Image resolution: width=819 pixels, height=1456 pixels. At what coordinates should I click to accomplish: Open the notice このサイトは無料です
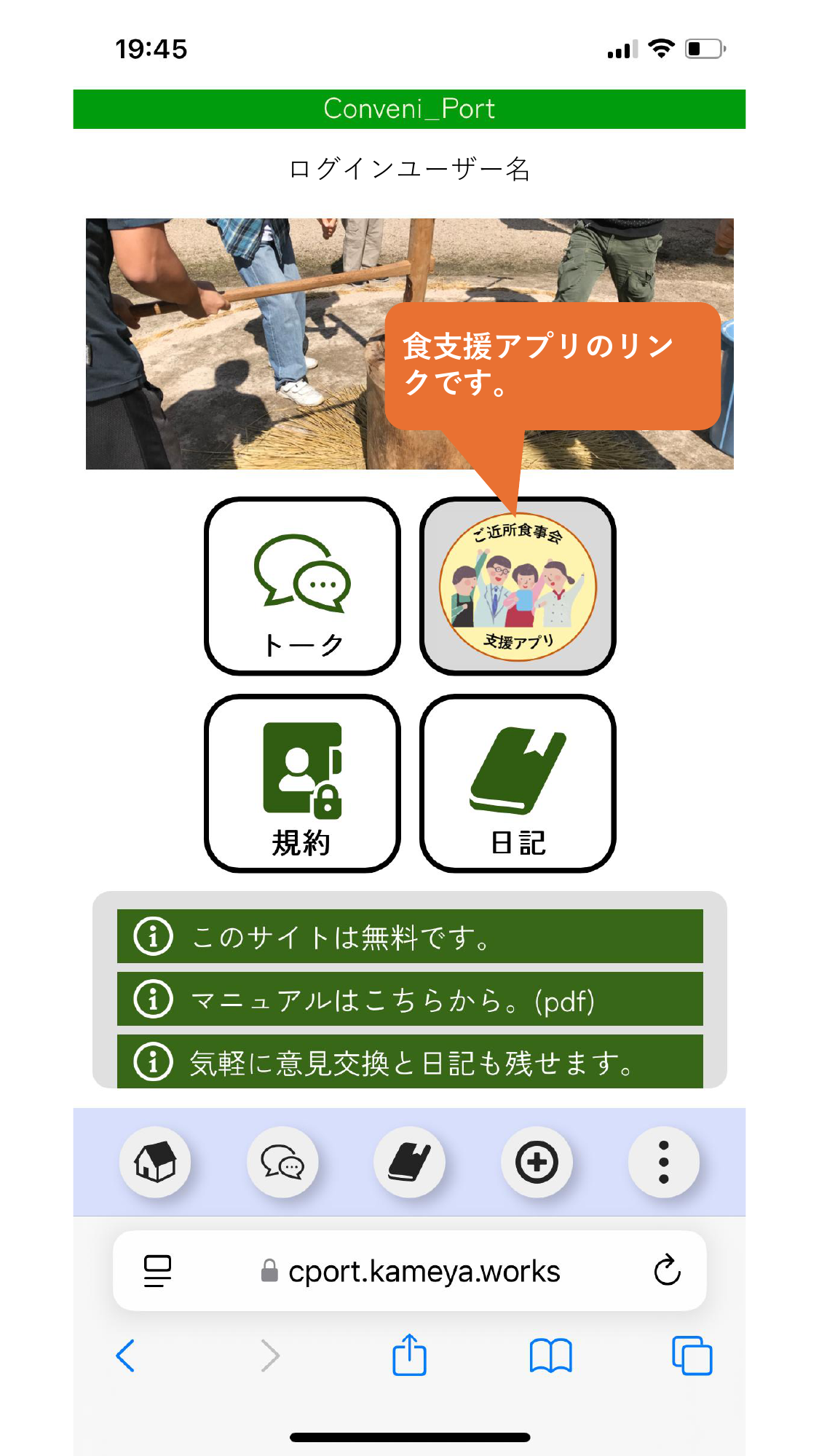tap(410, 936)
